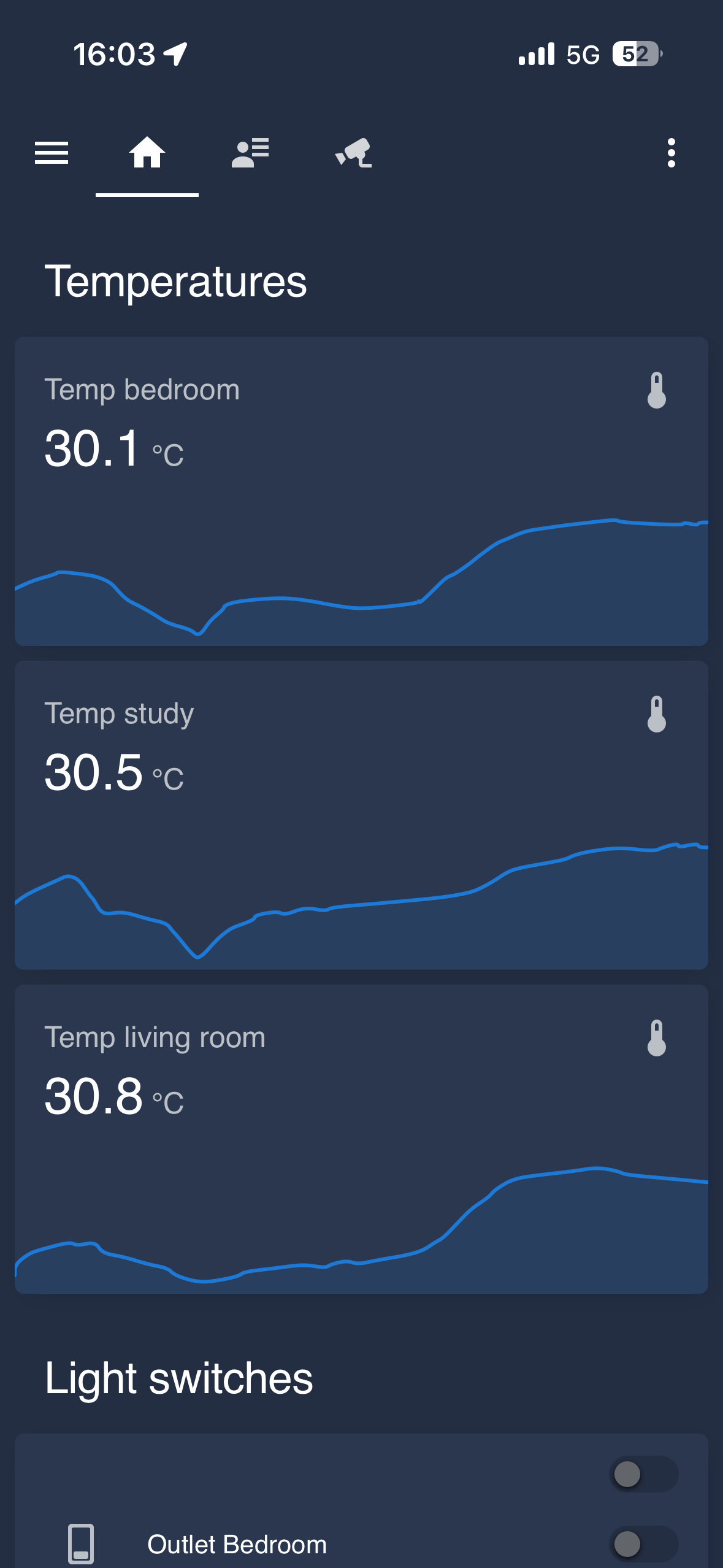Toggle the Outlet Bedroom switch

pyautogui.click(x=644, y=1544)
